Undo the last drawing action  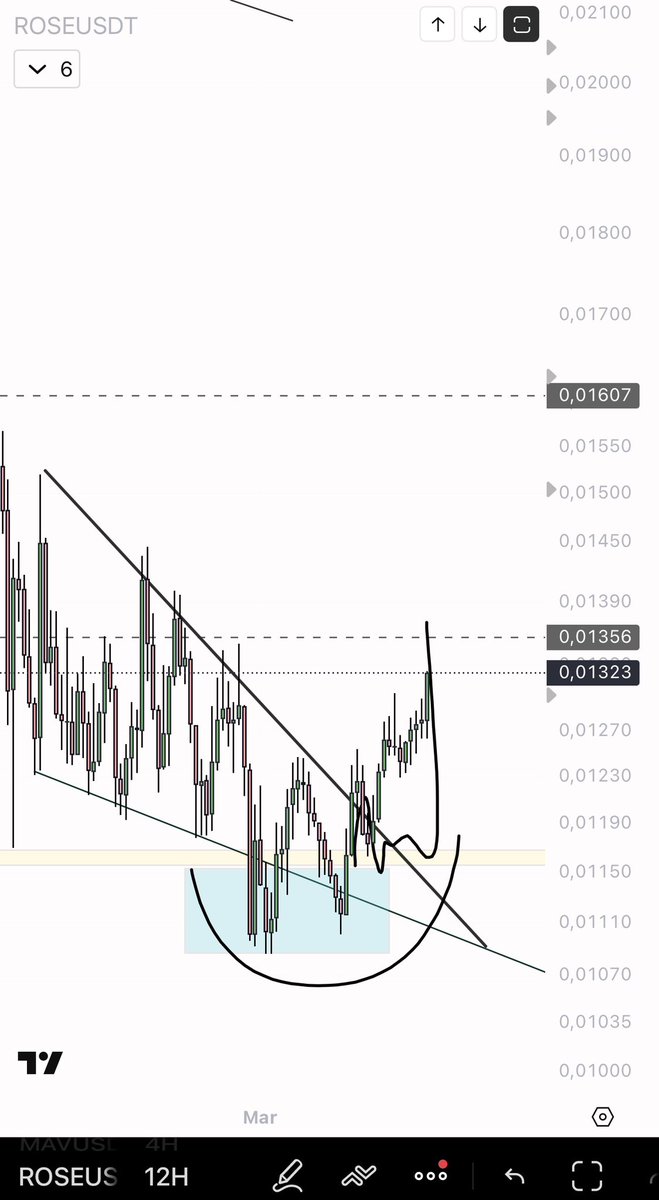click(514, 1175)
